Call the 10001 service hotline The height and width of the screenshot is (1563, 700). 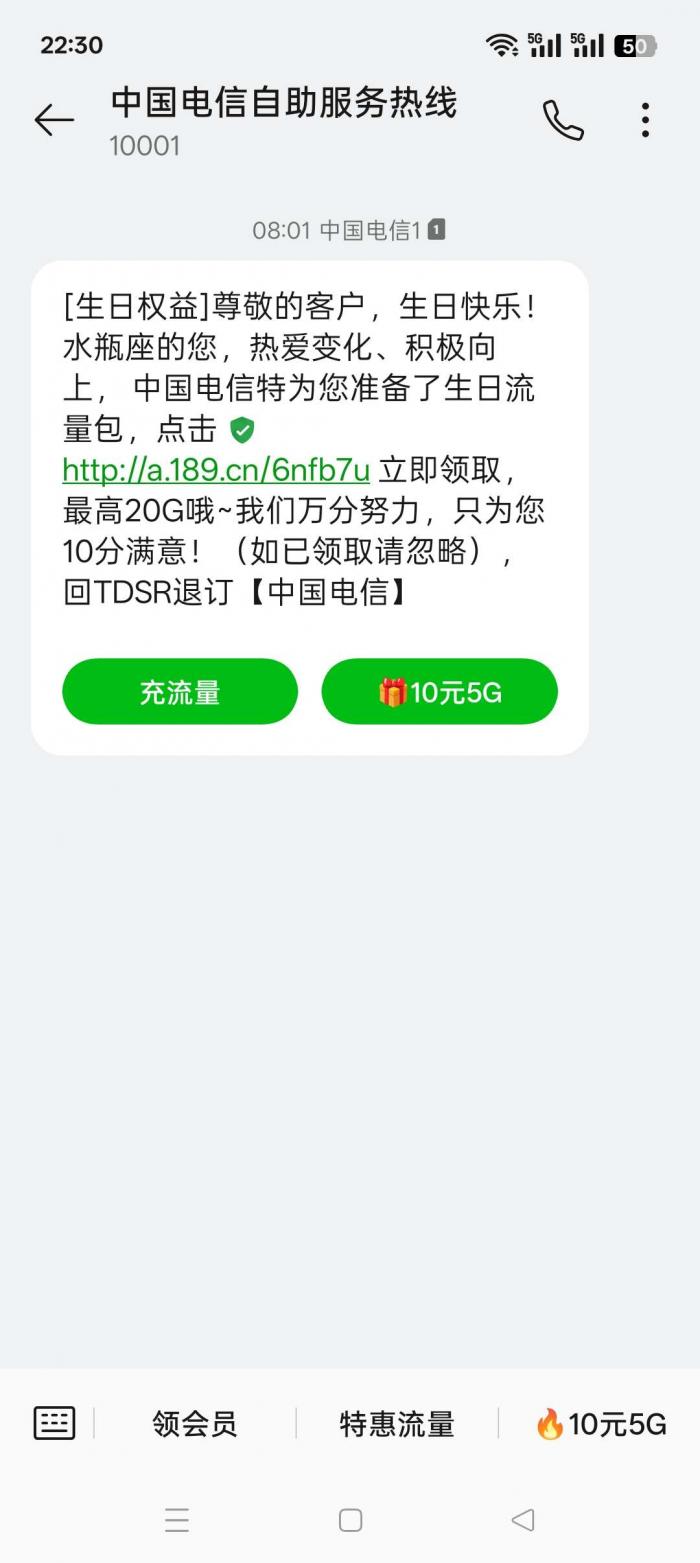(563, 121)
